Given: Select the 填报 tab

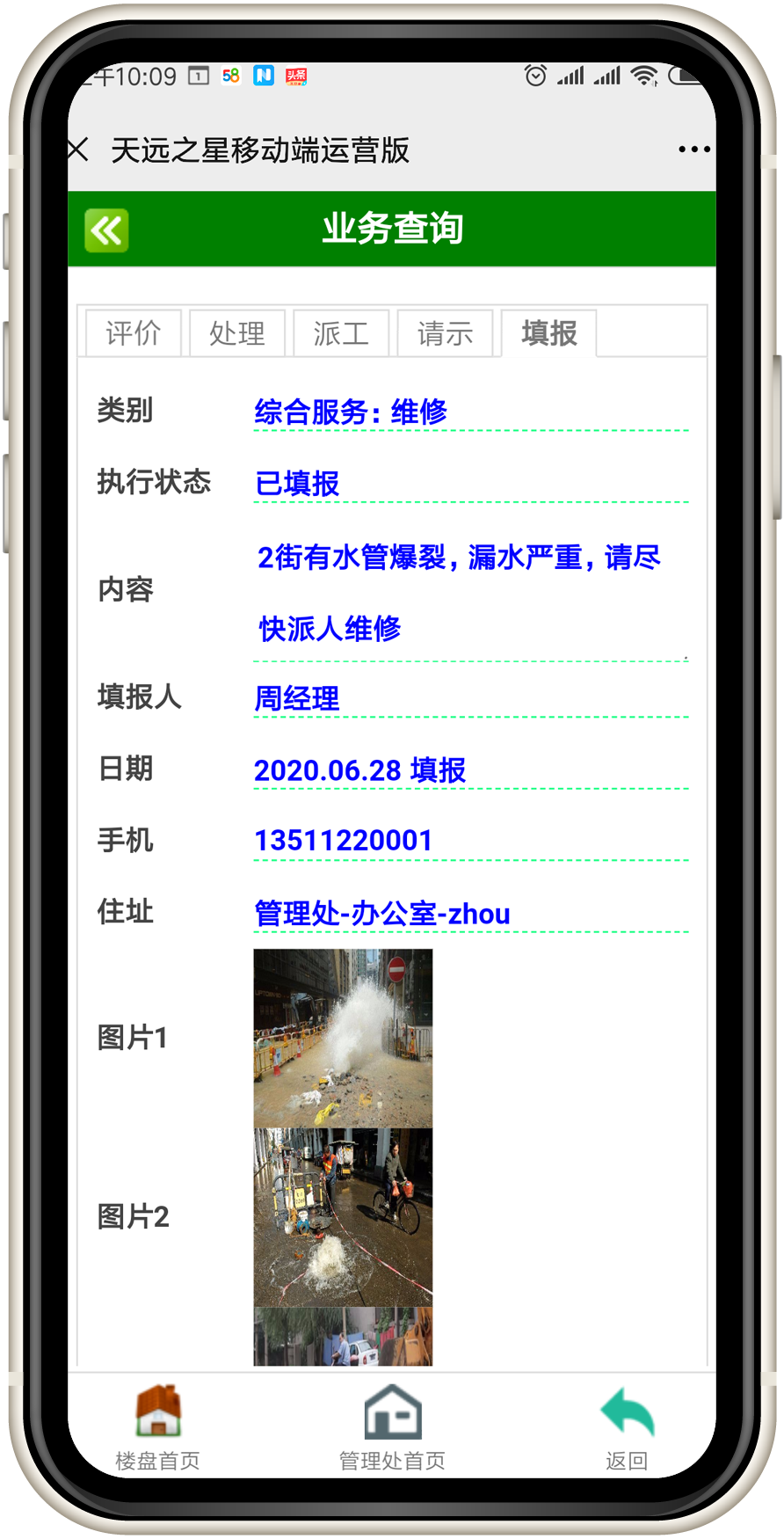Looking at the screenshot, I should [548, 333].
